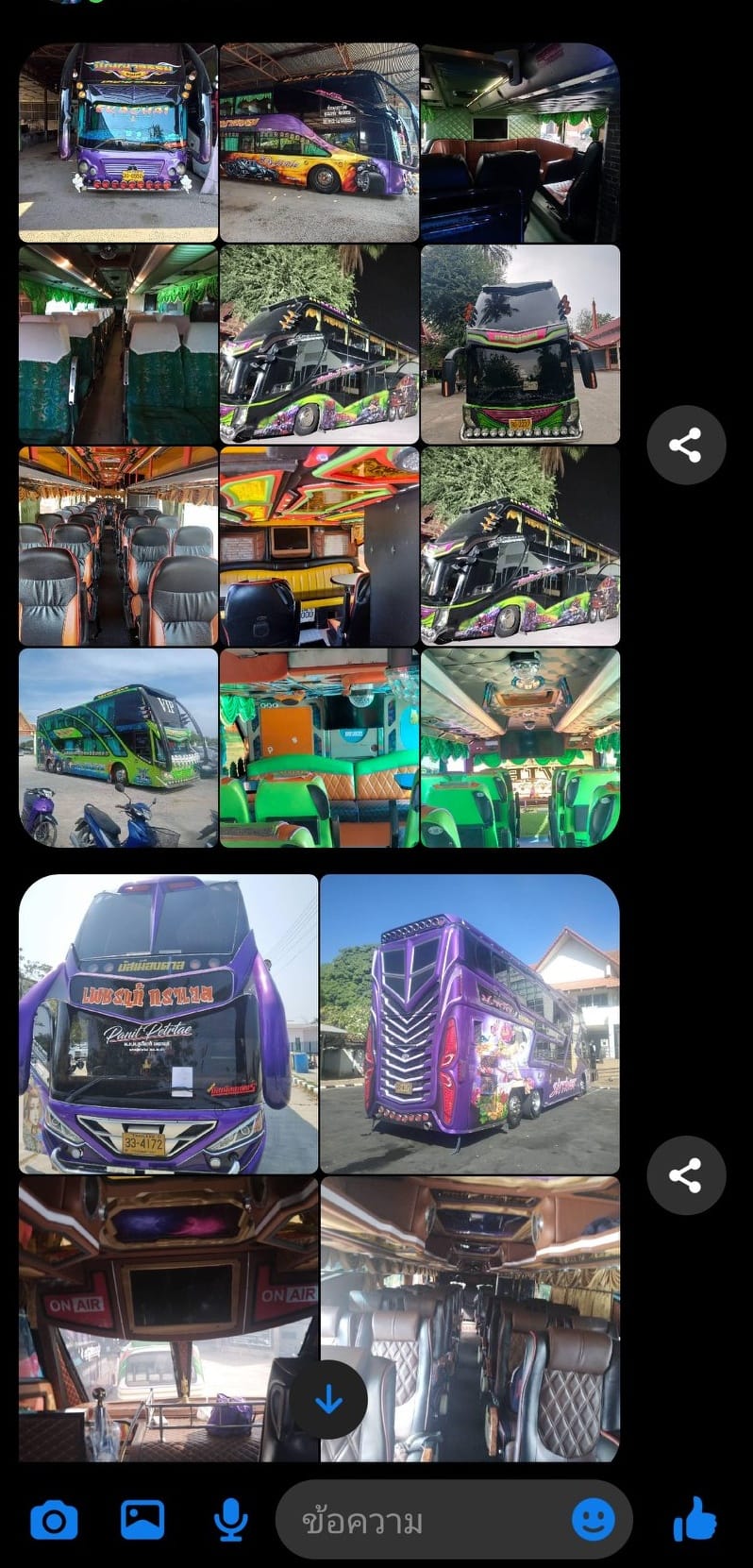Screen dimensions: 753x1568
Task: Share the four-photo purple bus album
Action: [x=685, y=1175]
